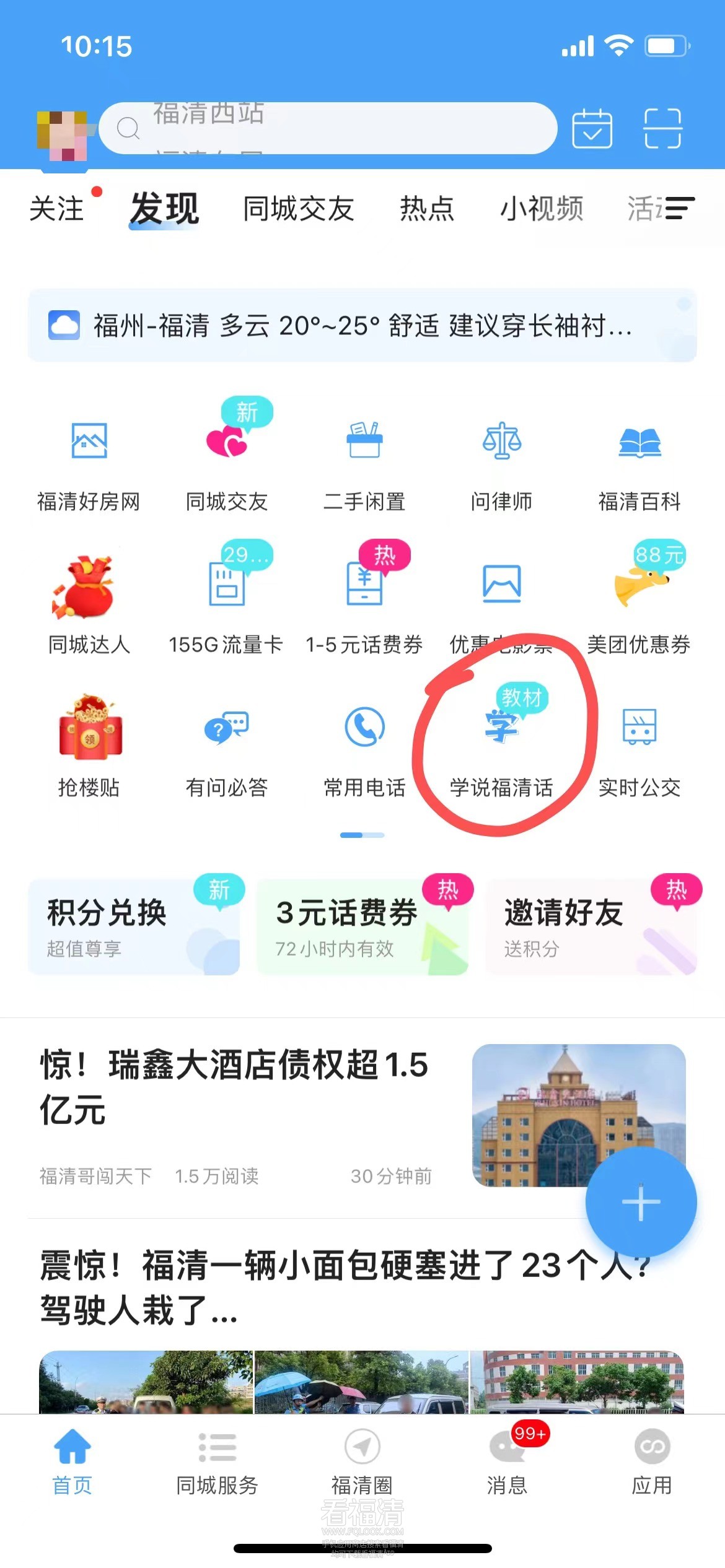The height and width of the screenshot is (1568, 725).
Task: Open the scan QR code icon
Action: click(662, 128)
